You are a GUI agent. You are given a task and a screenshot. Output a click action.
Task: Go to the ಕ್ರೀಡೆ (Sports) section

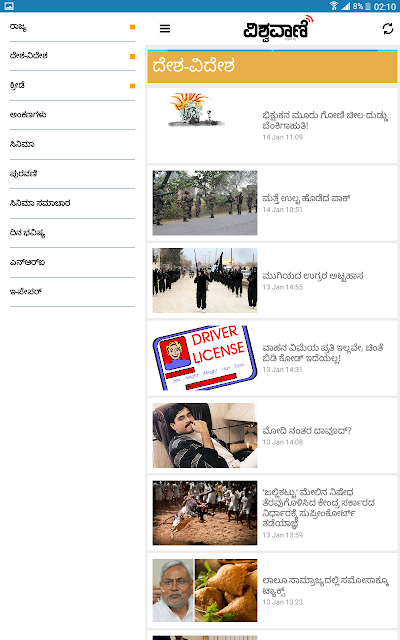[72, 86]
